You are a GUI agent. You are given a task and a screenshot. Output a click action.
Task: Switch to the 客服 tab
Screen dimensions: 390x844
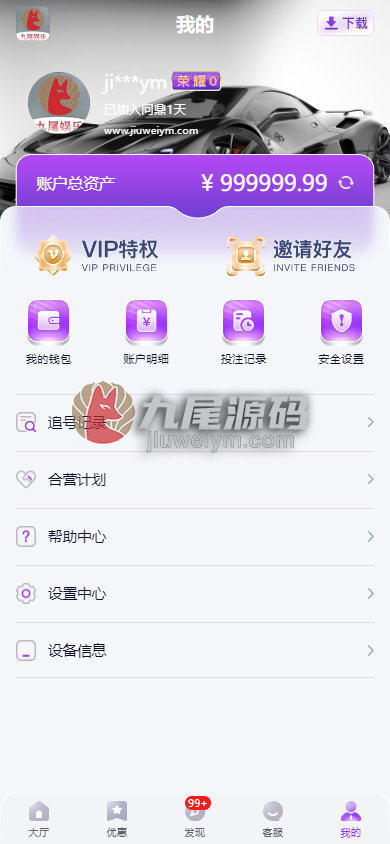273,819
